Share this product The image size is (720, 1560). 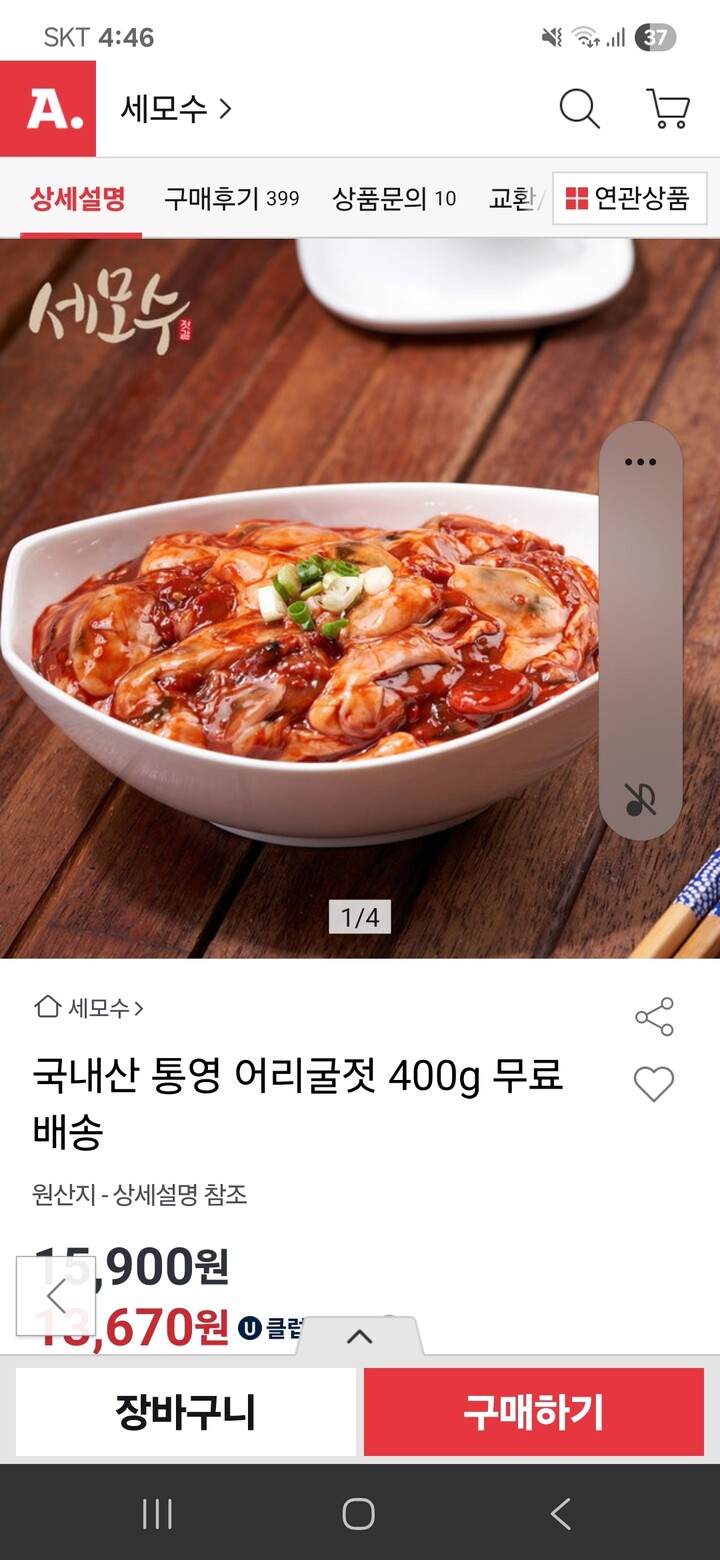click(x=655, y=1018)
